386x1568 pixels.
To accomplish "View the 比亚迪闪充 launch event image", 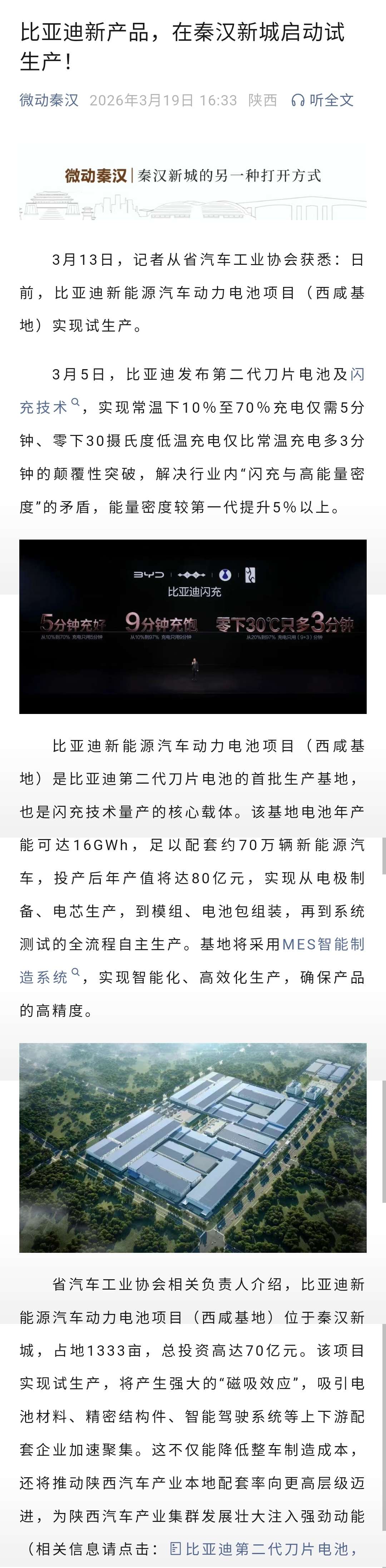I will [x=193, y=626].
